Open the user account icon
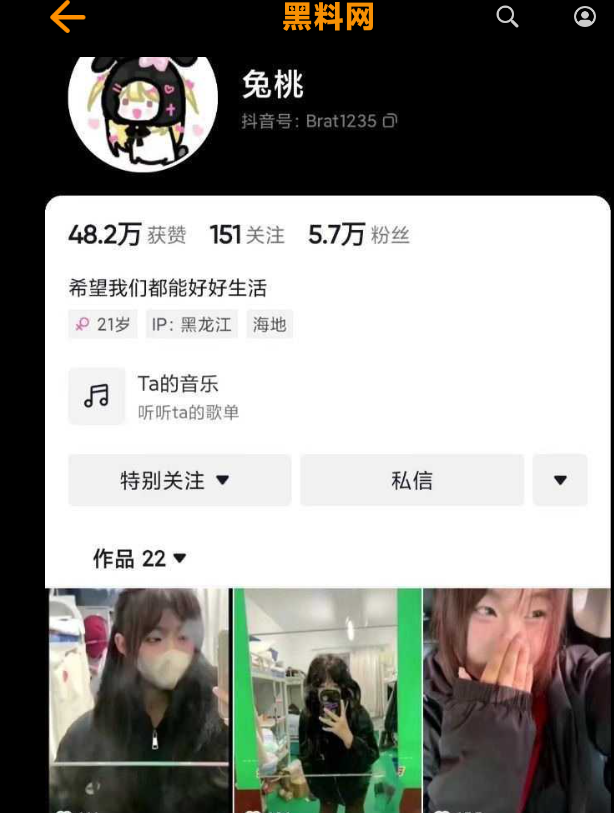Image resolution: width=614 pixels, height=813 pixels. pyautogui.click(x=585, y=17)
